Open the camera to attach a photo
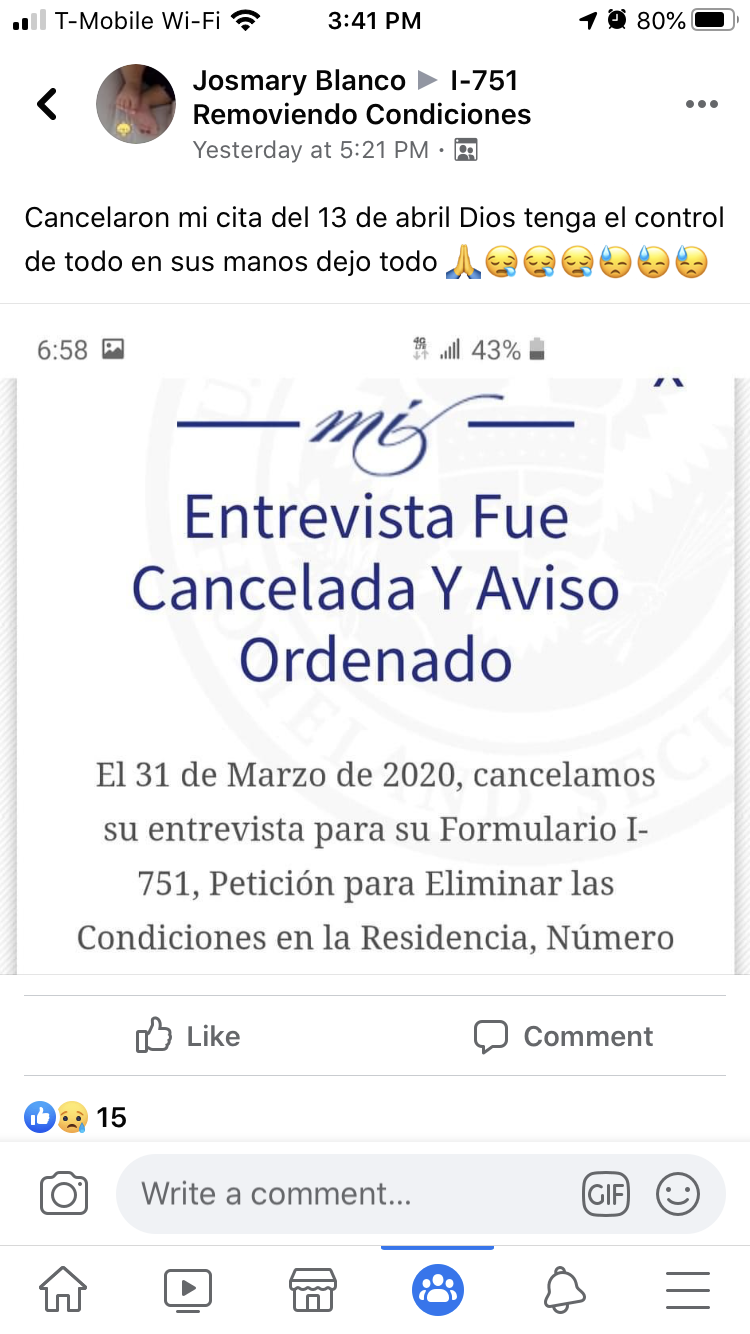Screen dimensions: 750x1334 (64, 1194)
